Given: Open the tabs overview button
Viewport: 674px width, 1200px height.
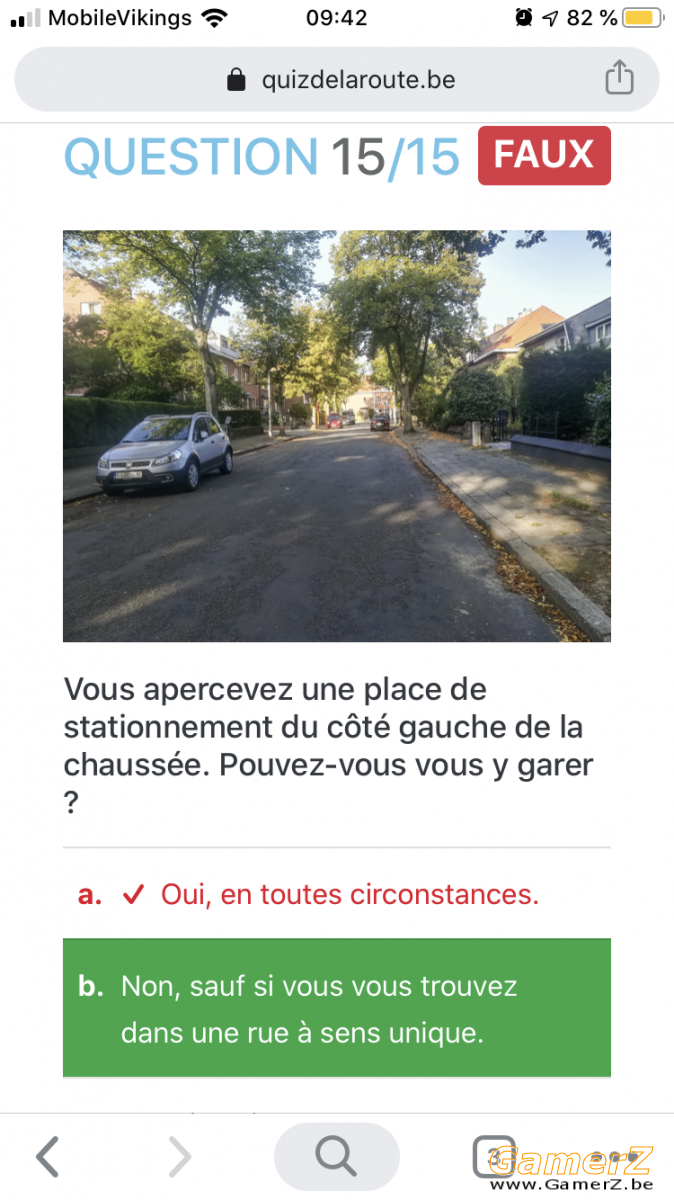Looking at the screenshot, I should tap(494, 1157).
